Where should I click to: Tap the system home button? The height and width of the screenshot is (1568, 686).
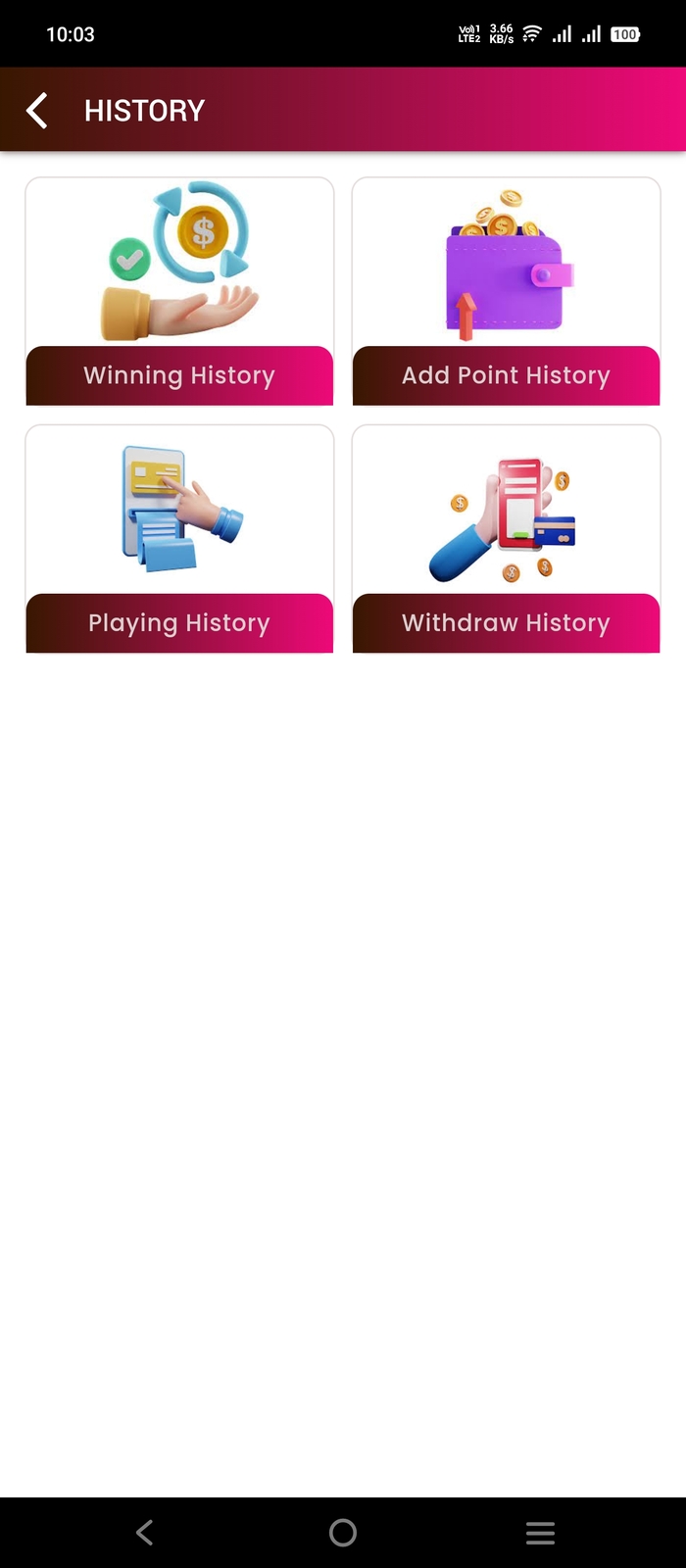point(343,1532)
